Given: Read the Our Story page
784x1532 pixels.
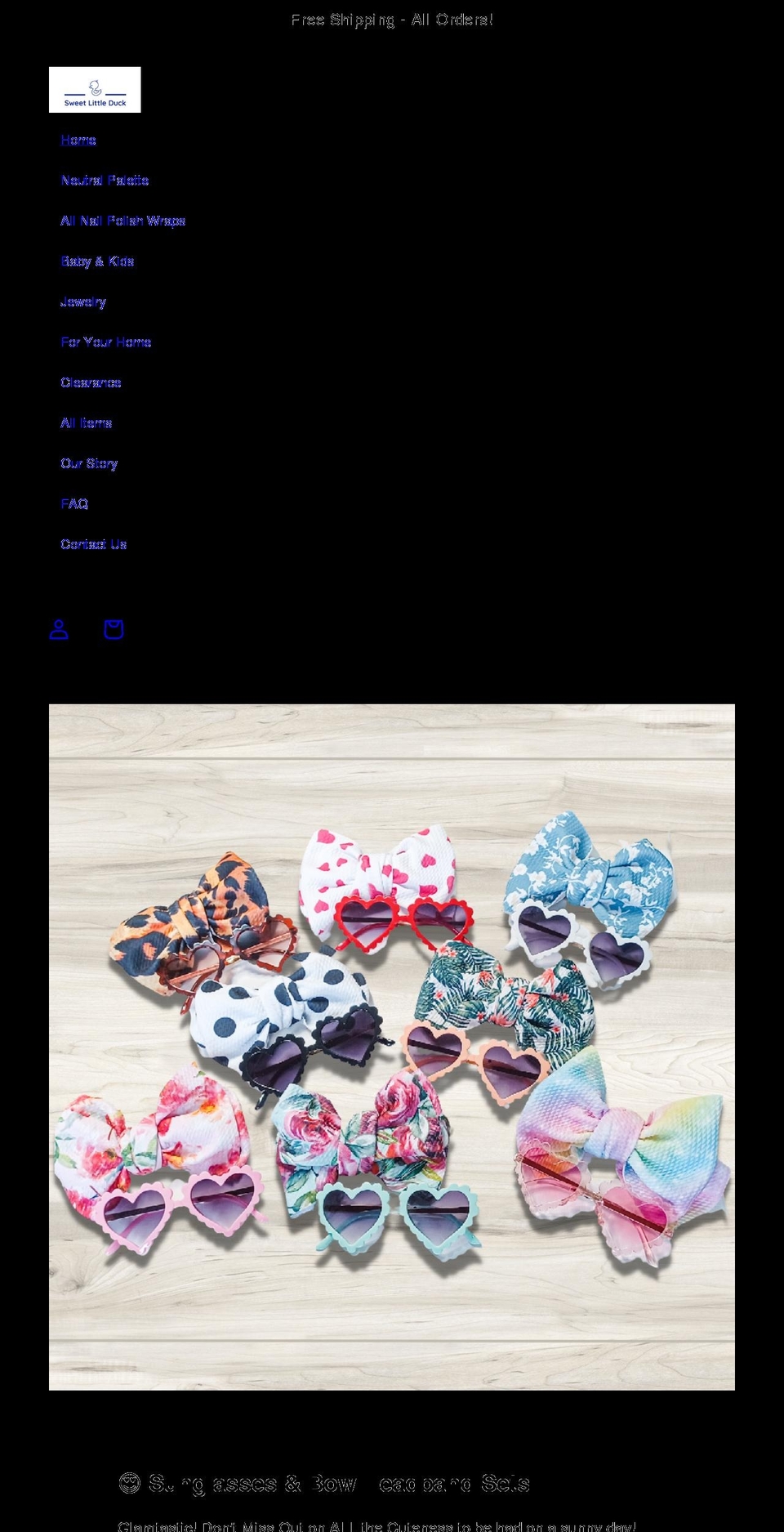Looking at the screenshot, I should 89,463.
